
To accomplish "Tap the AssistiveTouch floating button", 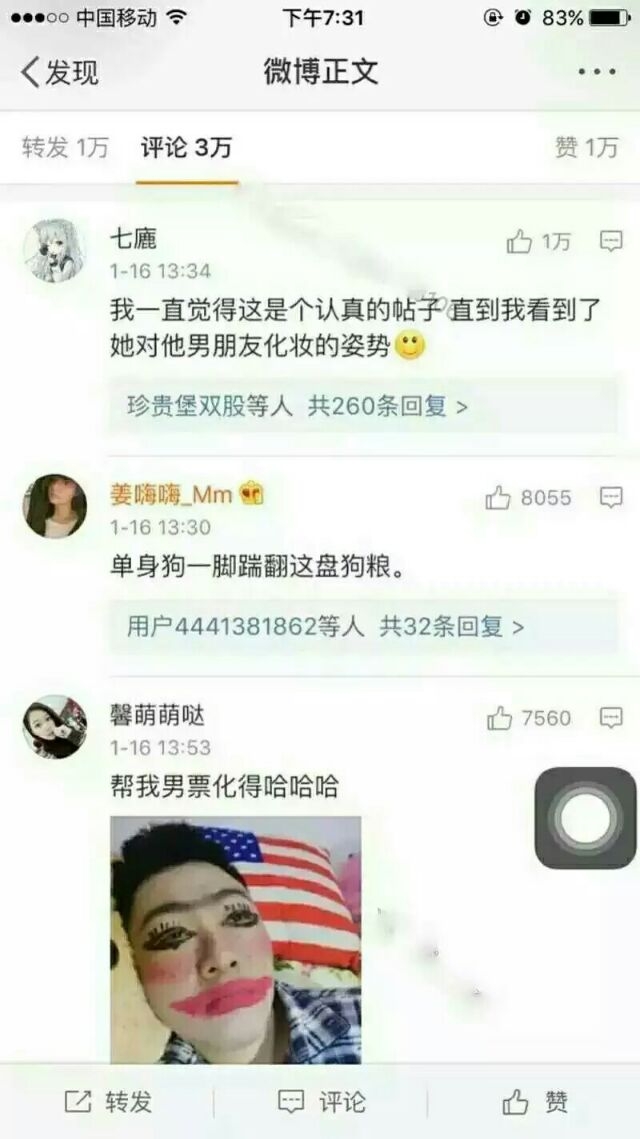I will (x=586, y=818).
